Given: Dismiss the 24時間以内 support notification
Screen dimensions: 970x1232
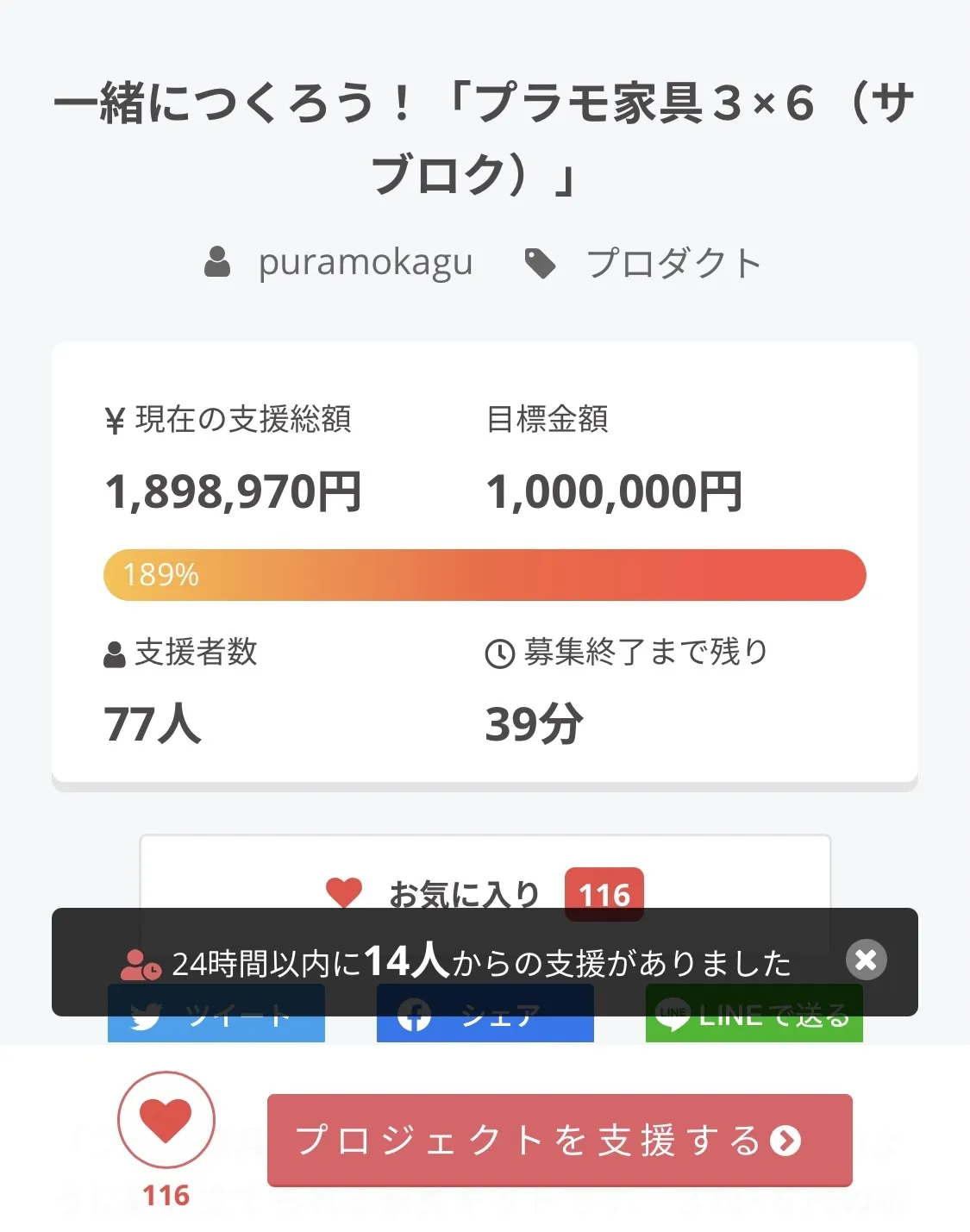Looking at the screenshot, I should coord(866,960).
